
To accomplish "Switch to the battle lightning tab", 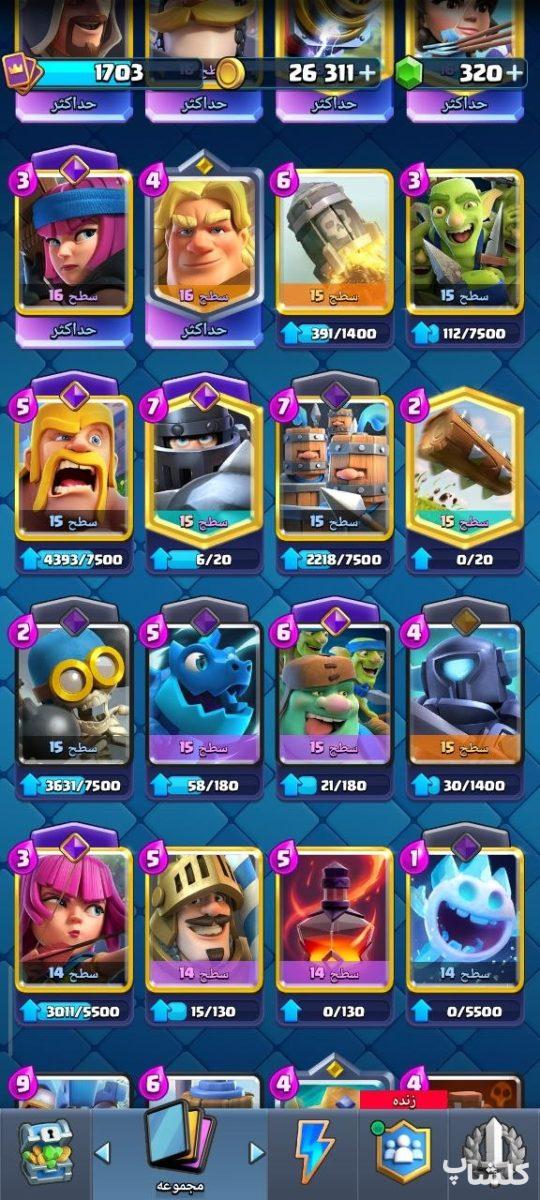I will coord(313,1153).
